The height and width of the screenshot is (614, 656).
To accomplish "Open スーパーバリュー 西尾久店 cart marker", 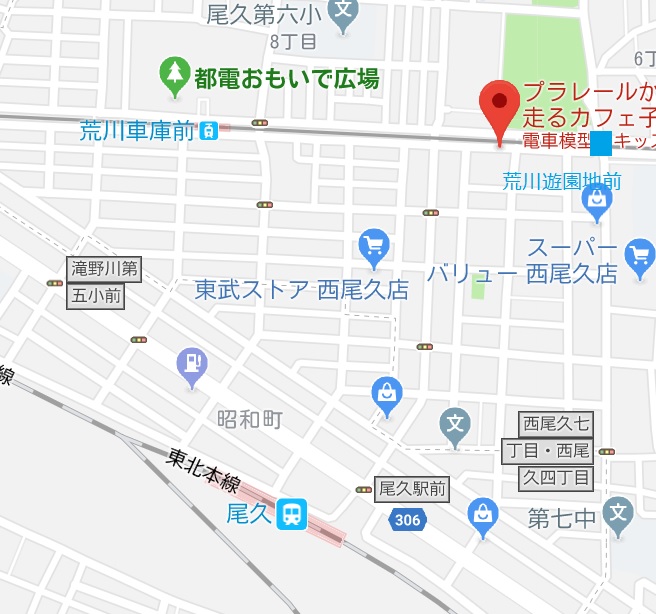I will [638, 258].
